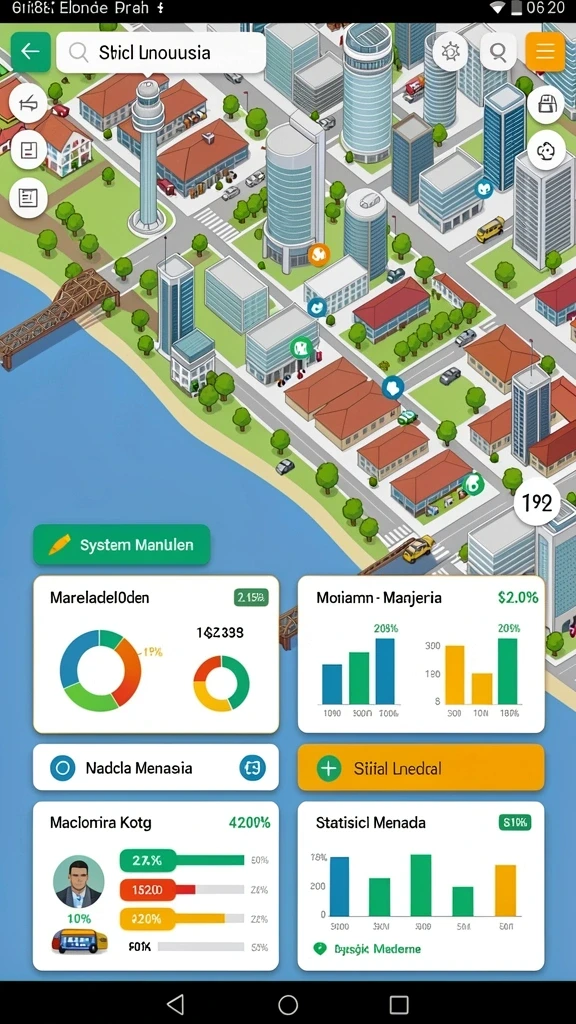Open the list icon button on left
Screen dimensions: 576x1024
point(28,197)
